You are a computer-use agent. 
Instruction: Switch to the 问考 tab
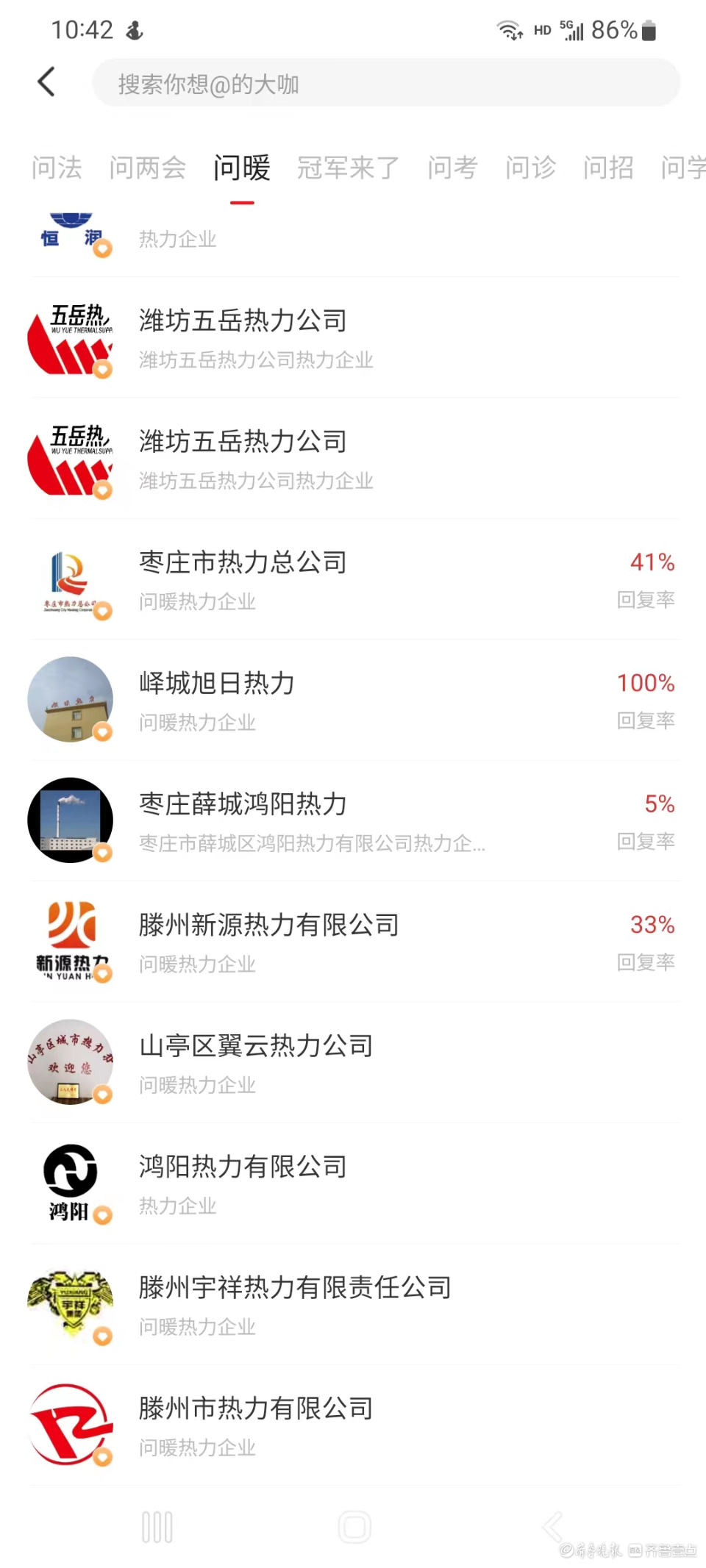click(x=452, y=168)
